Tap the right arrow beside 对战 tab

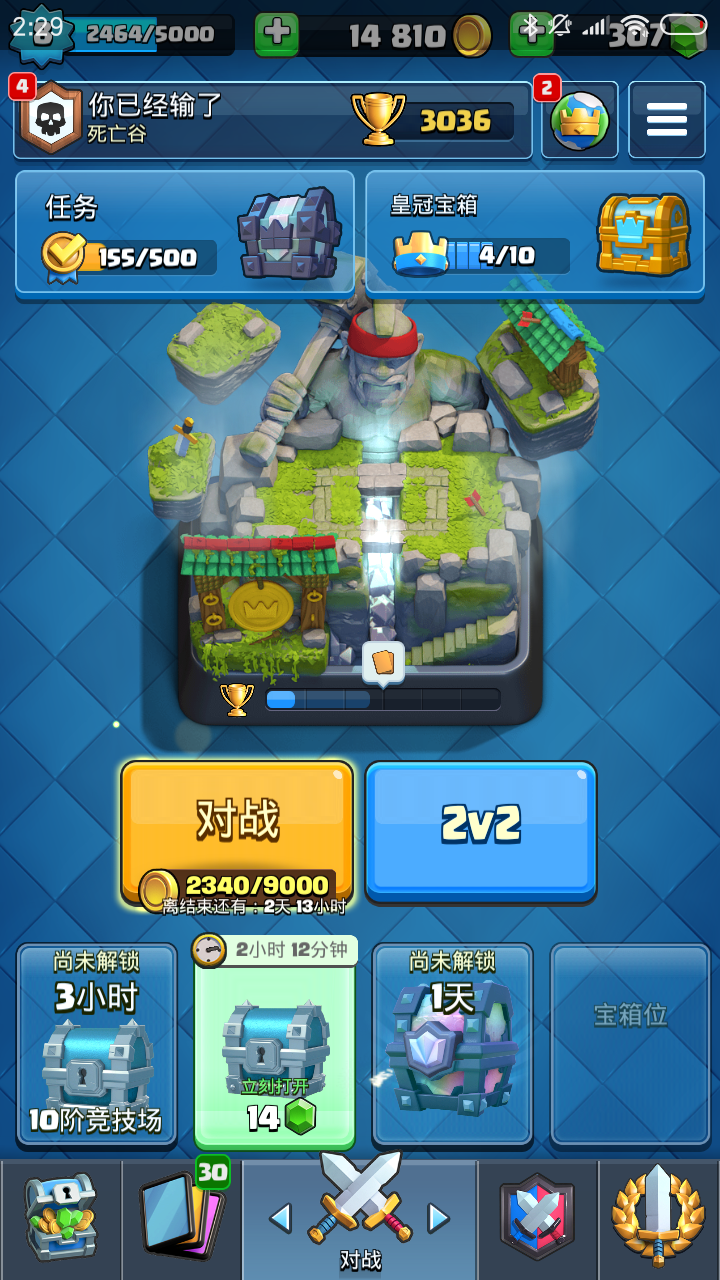click(x=438, y=1217)
